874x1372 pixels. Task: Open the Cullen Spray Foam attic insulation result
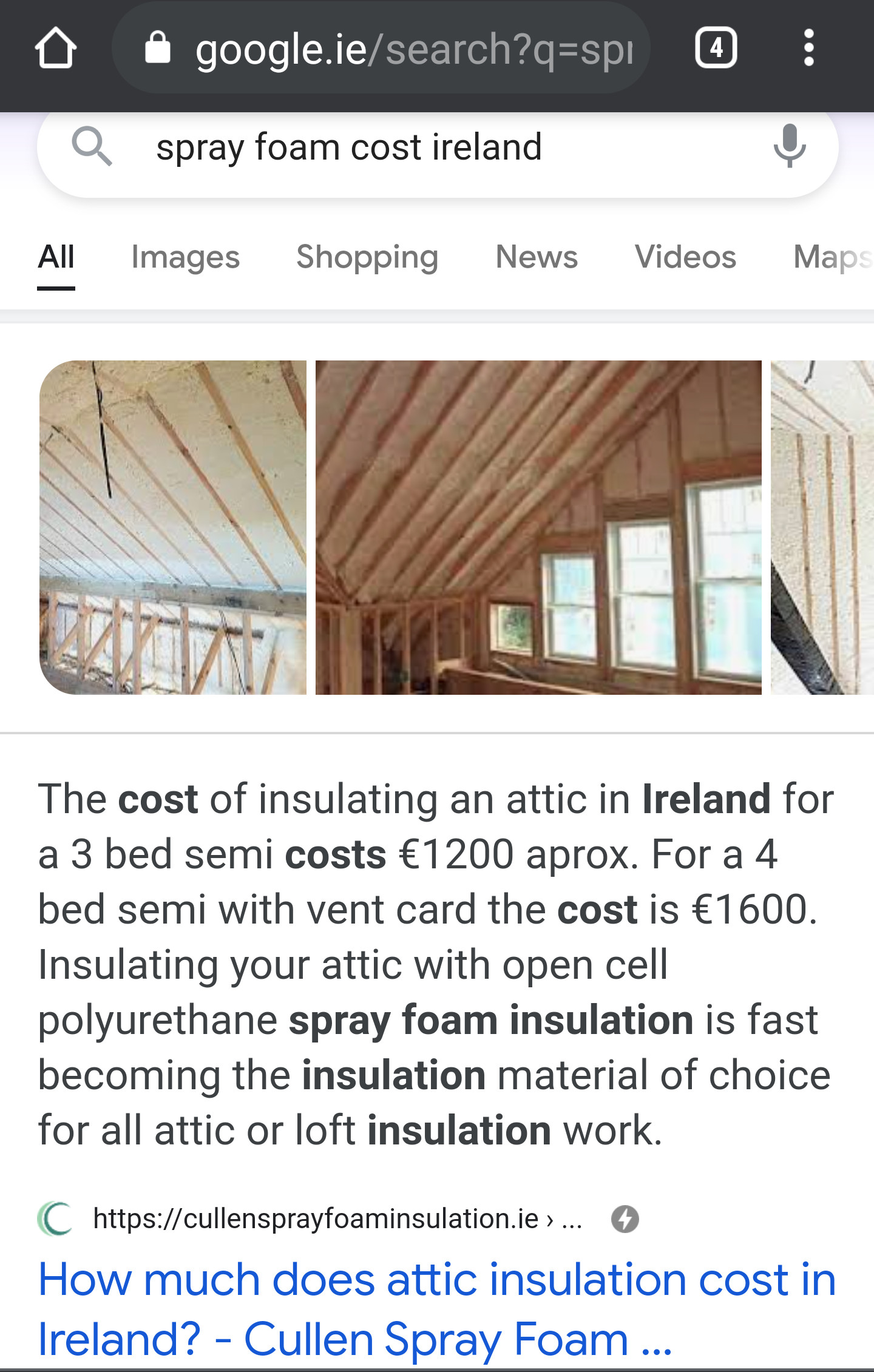pos(437,1308)
